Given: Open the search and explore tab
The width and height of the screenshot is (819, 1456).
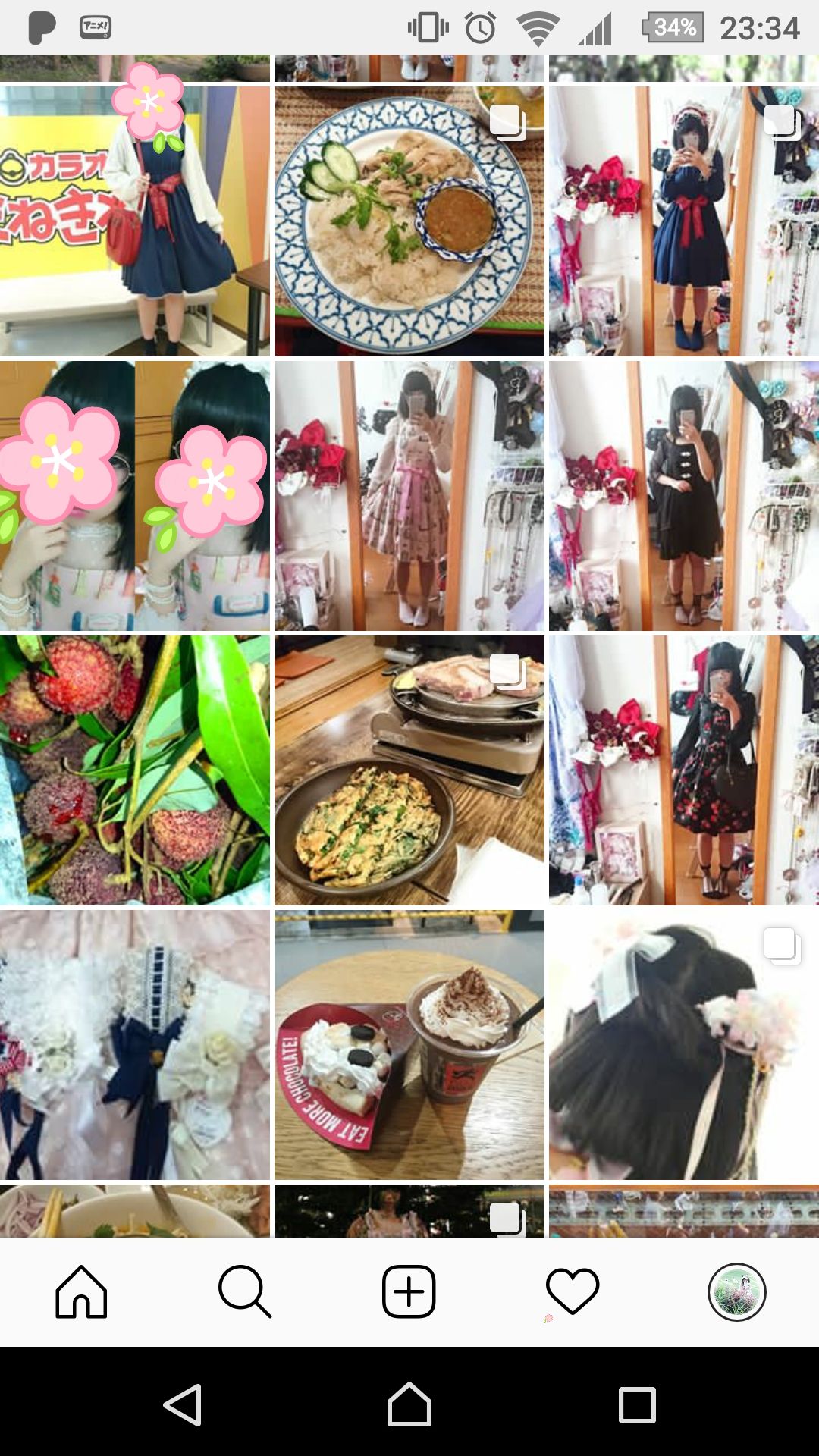Looking at the screenshot, I should tap(245, 1291).
